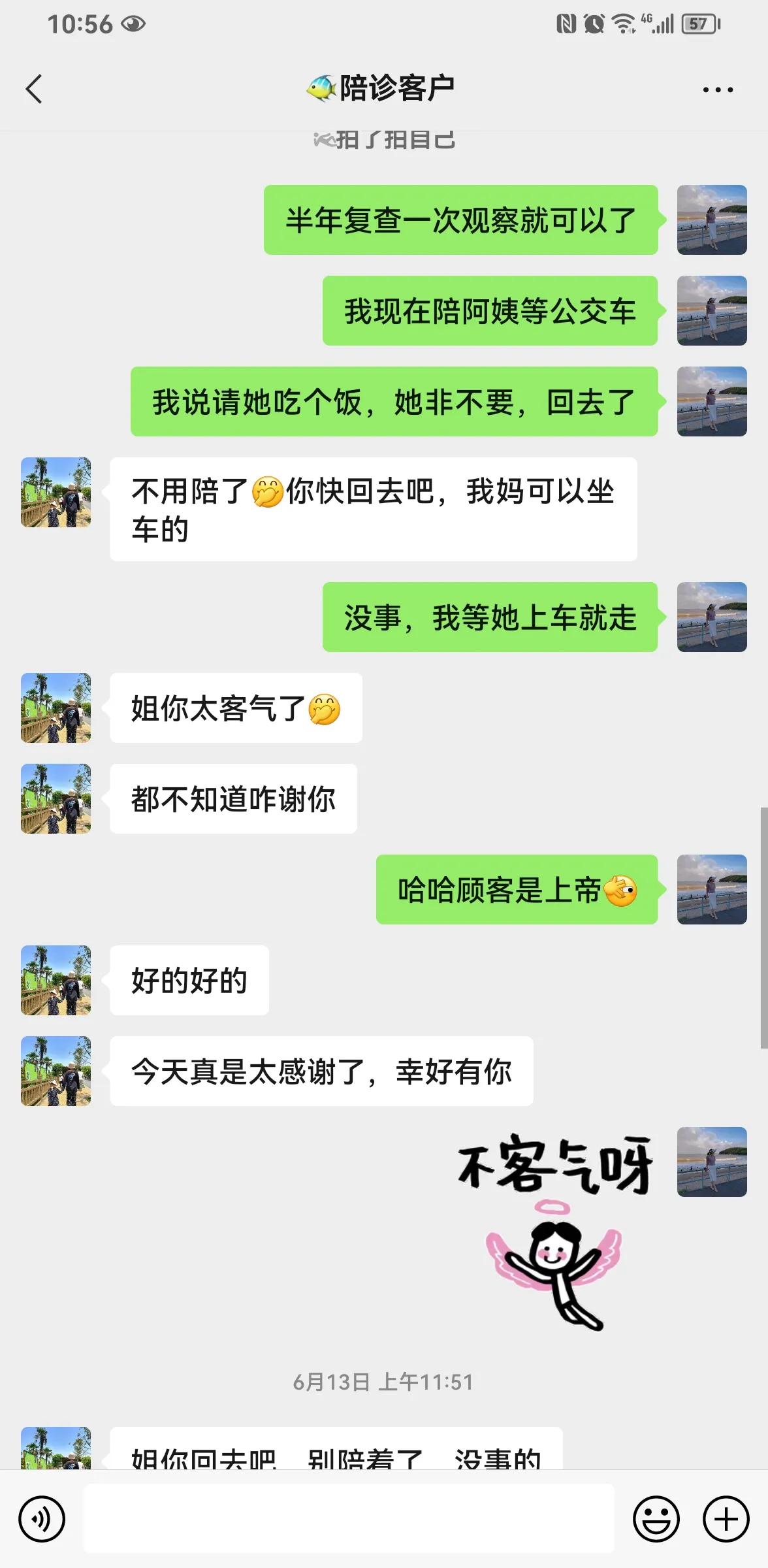Tap the customer avatar beside 好的好的
The height and width of the screenshot is (1568, 768).
point(57,980)
